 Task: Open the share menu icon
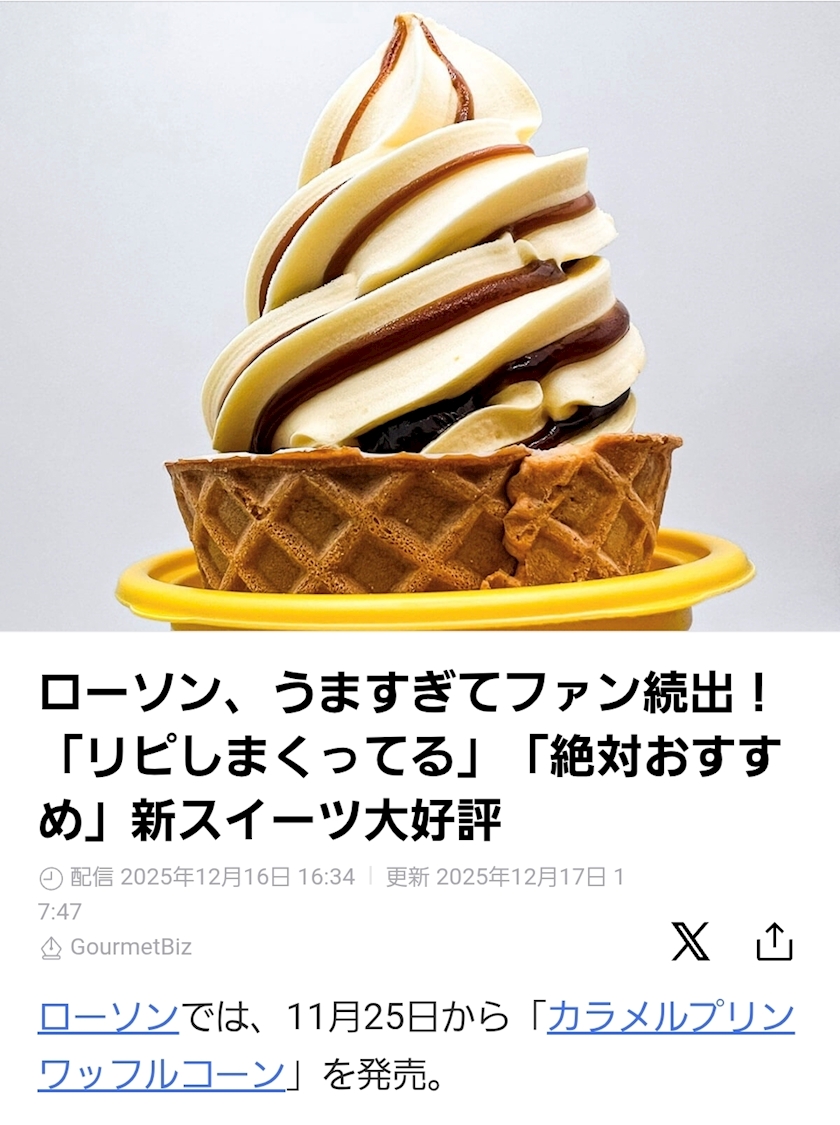(x=775, y=941)
